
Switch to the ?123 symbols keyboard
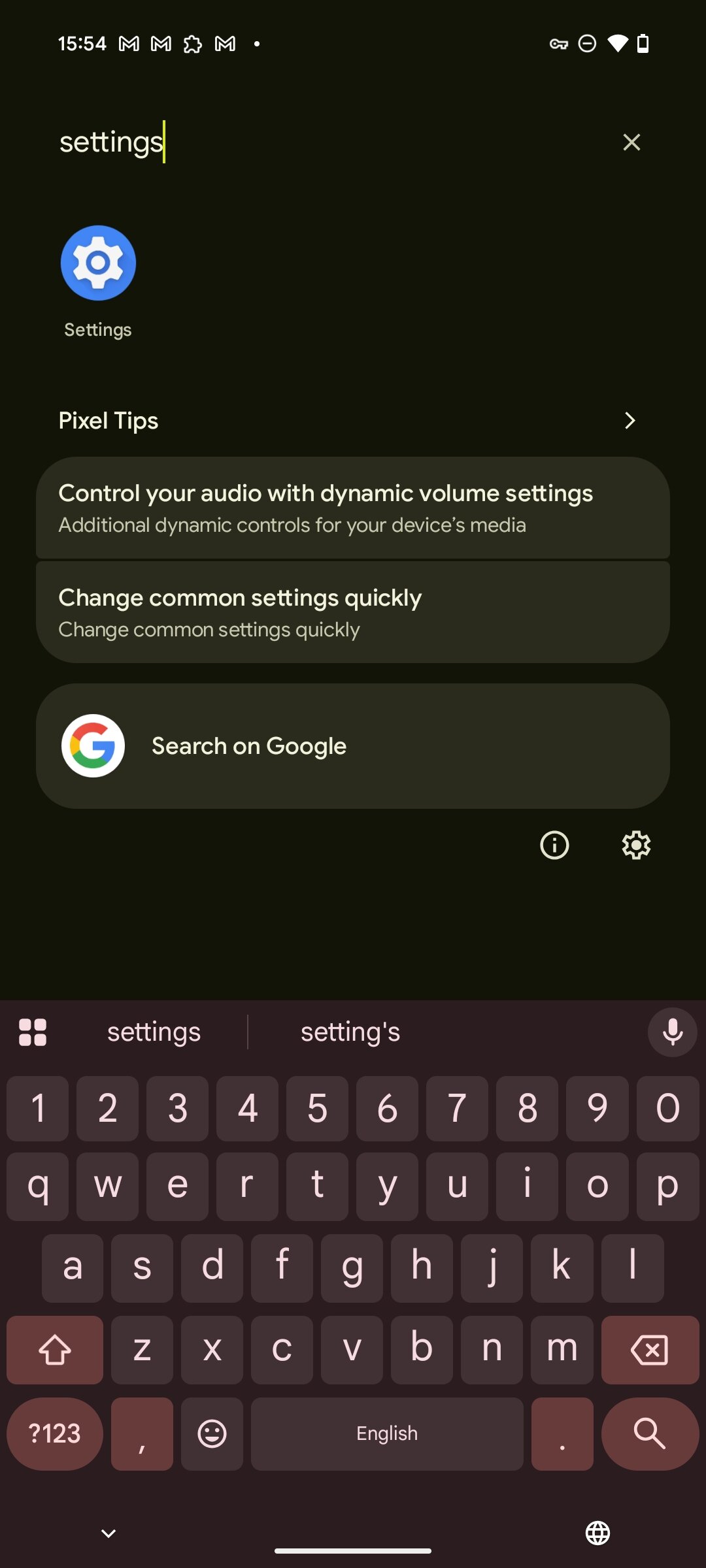(x=55, y=1434)
